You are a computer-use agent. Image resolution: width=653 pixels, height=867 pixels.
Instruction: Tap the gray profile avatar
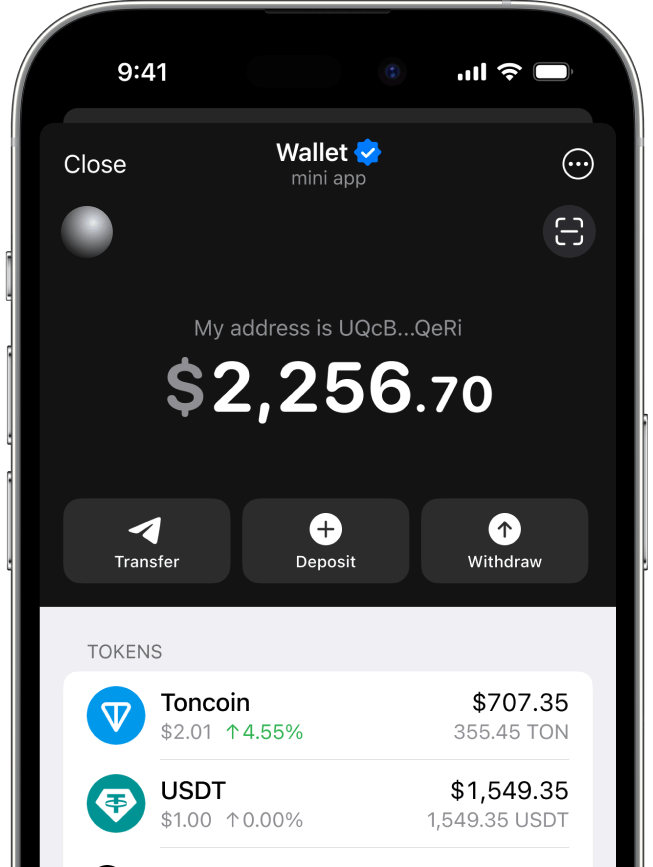click(x=87, y=232)
